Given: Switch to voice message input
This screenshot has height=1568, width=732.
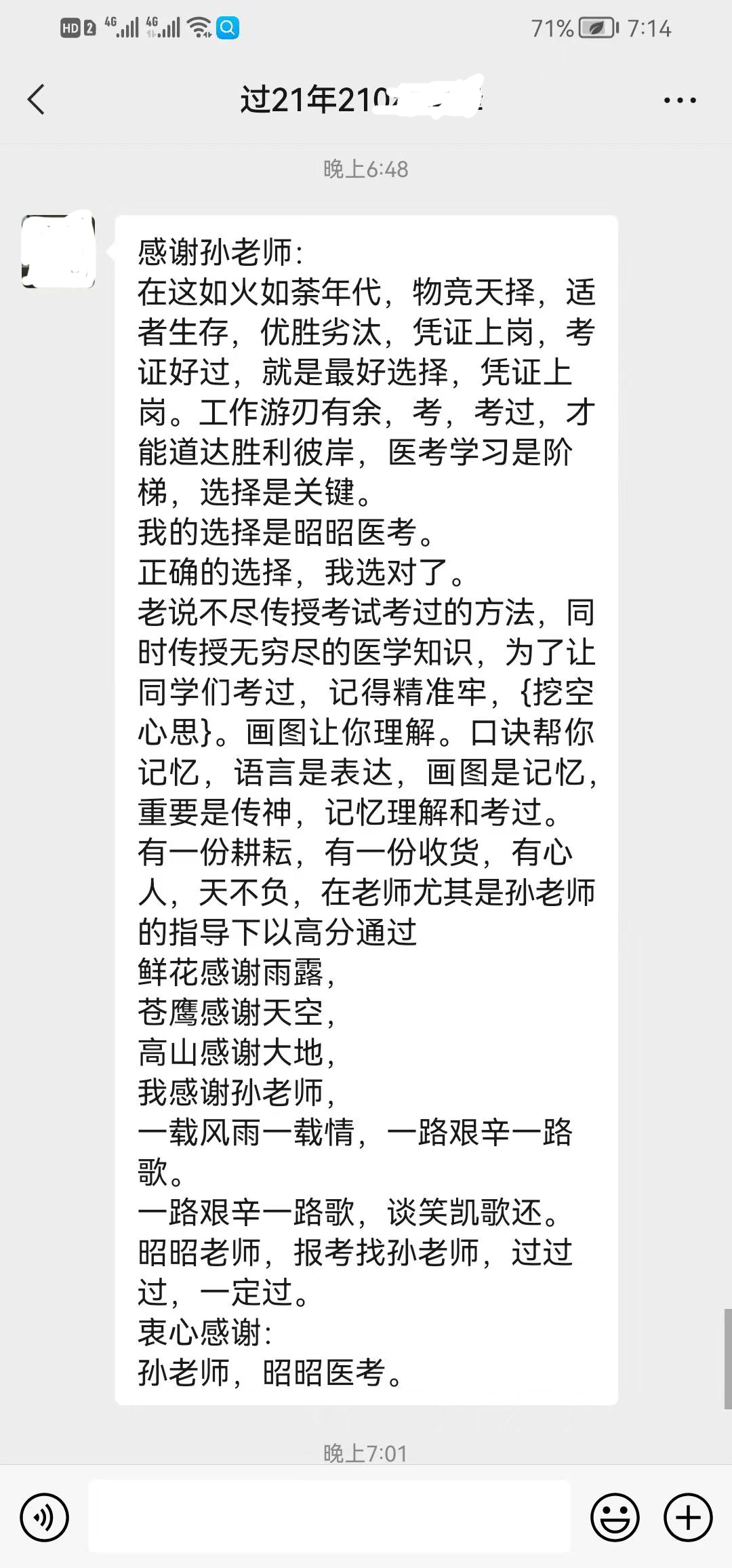Looking at the screenshot, I should [45, 1517].
